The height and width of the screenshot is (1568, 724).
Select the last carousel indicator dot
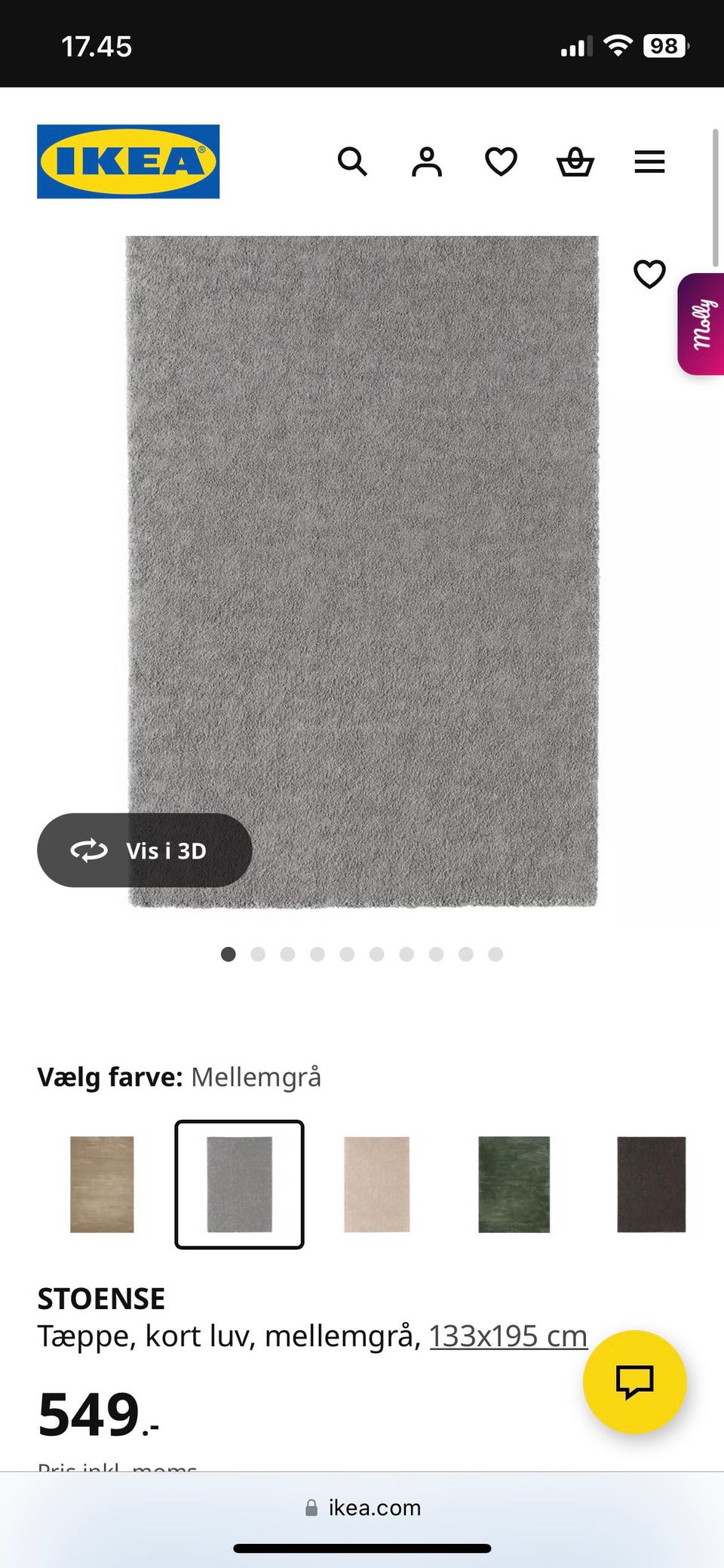point(495,955)
